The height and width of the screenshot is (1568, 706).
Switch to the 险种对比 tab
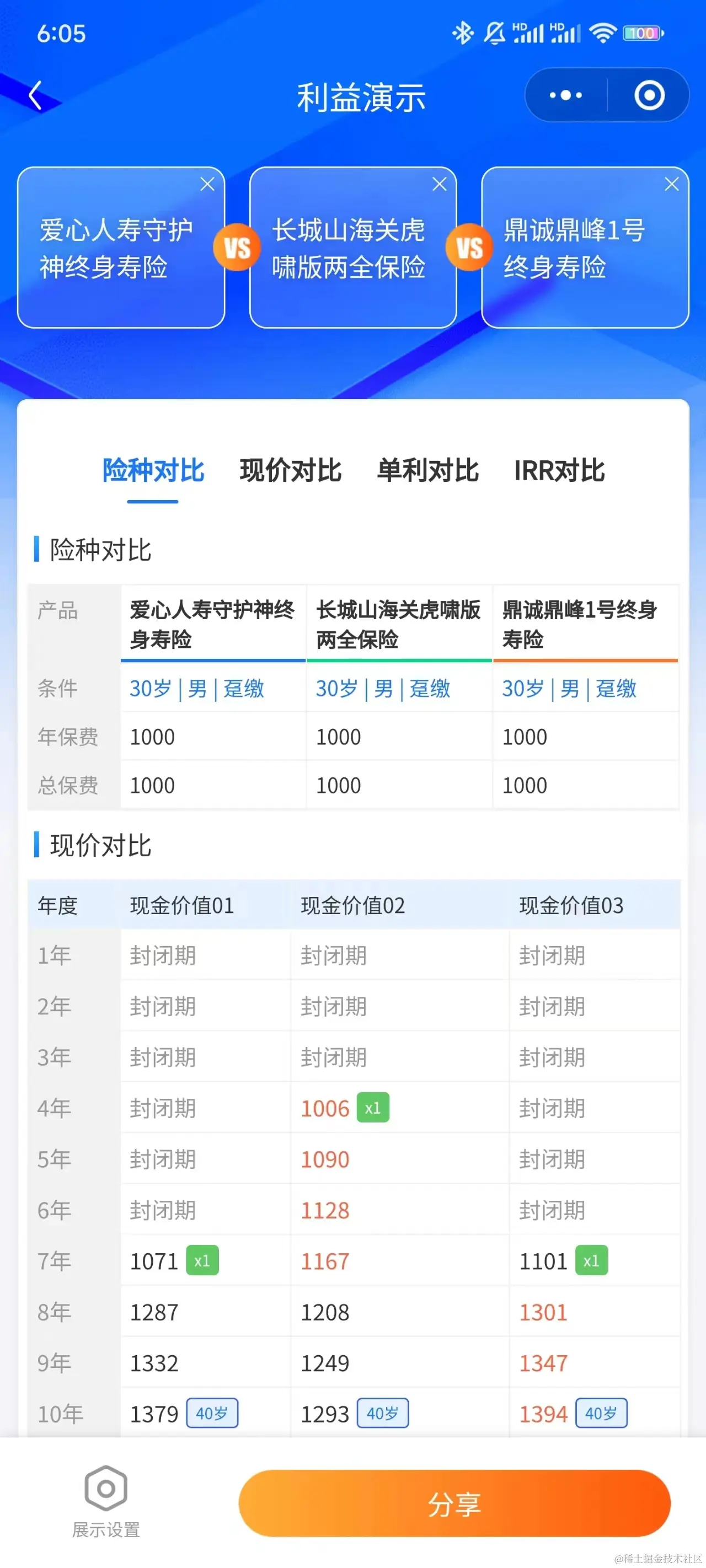[x=153, y=471]
